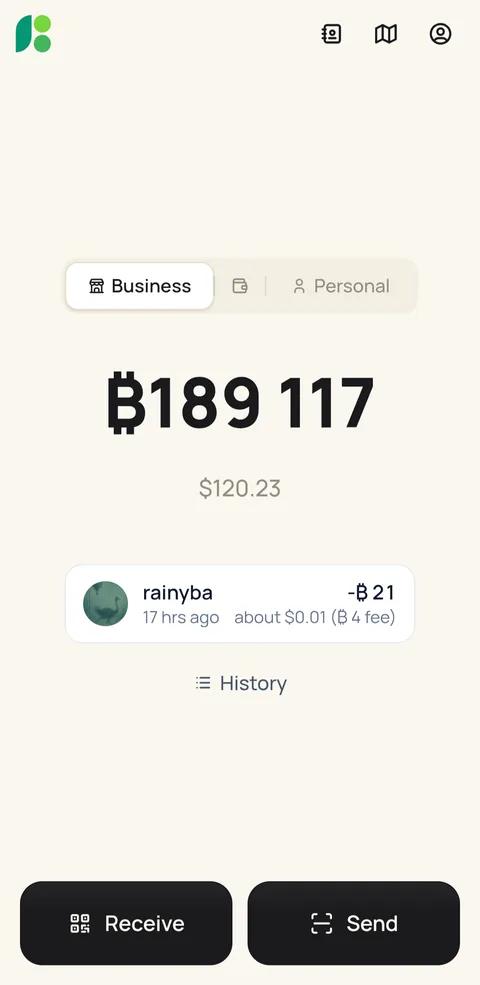Switch to the Personal wallet tab
Viewport: 480px width, 985px height.
(341, 286)
